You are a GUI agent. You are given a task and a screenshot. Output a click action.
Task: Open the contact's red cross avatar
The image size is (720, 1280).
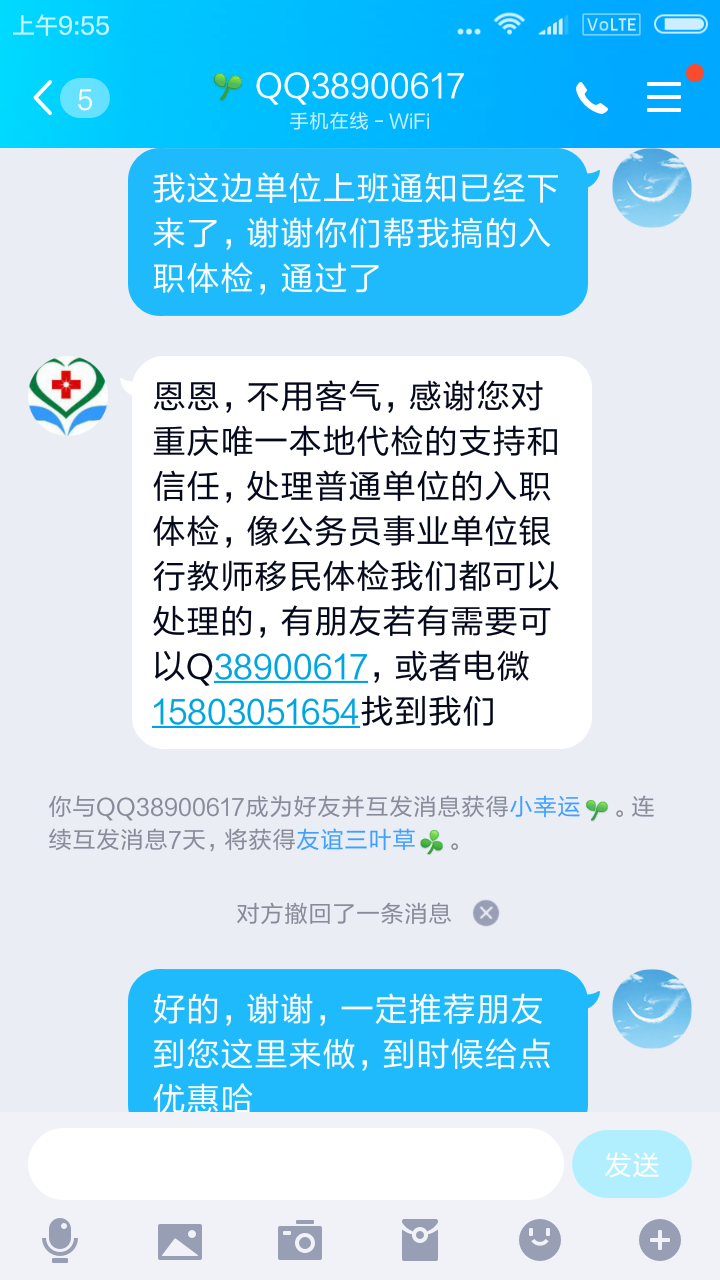[x=68, y=397]
